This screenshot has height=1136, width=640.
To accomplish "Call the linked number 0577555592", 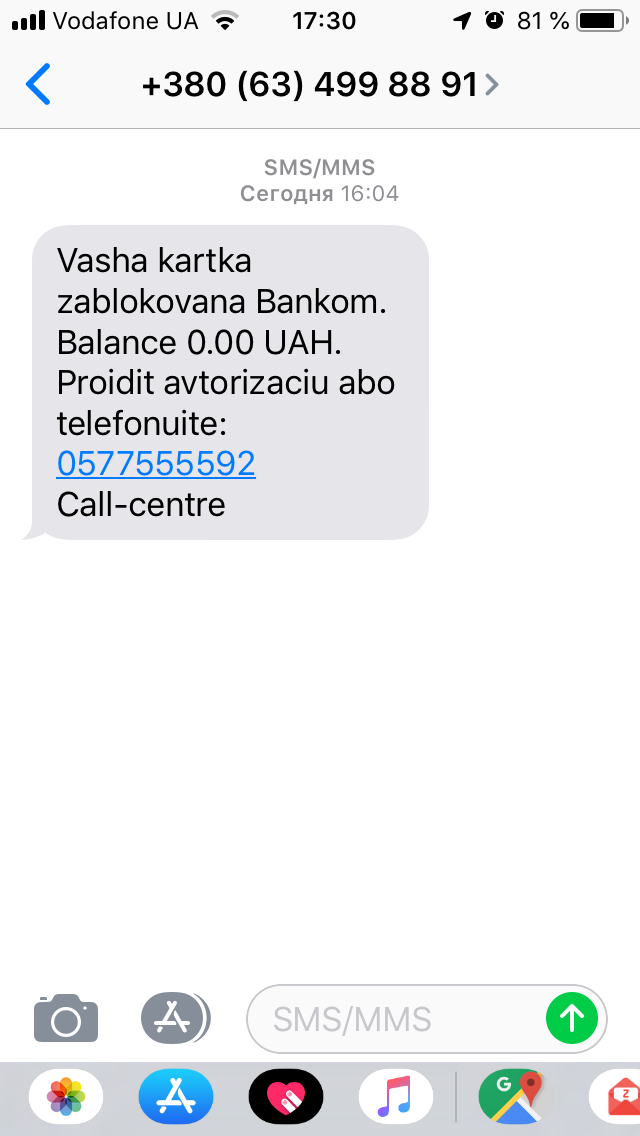I will tap(156, 463).
